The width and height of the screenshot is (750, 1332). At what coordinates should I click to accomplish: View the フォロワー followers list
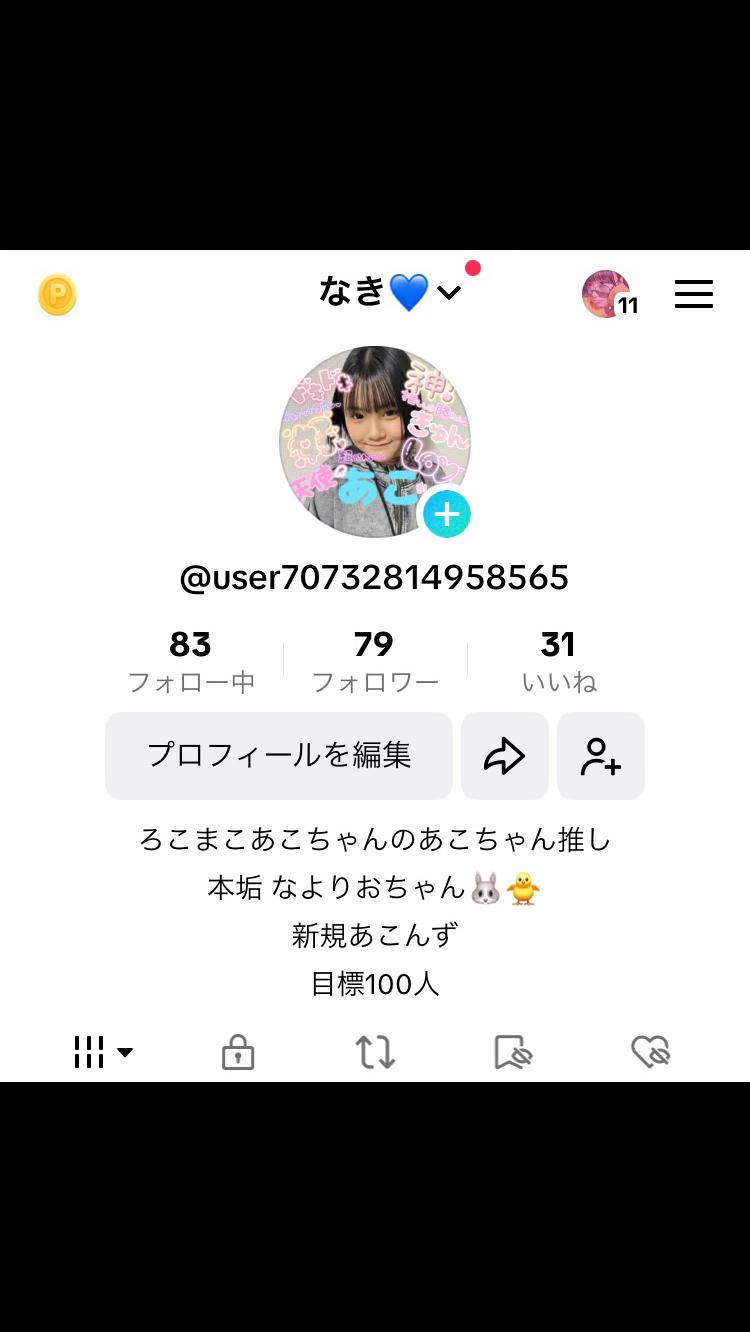(375, 661)
